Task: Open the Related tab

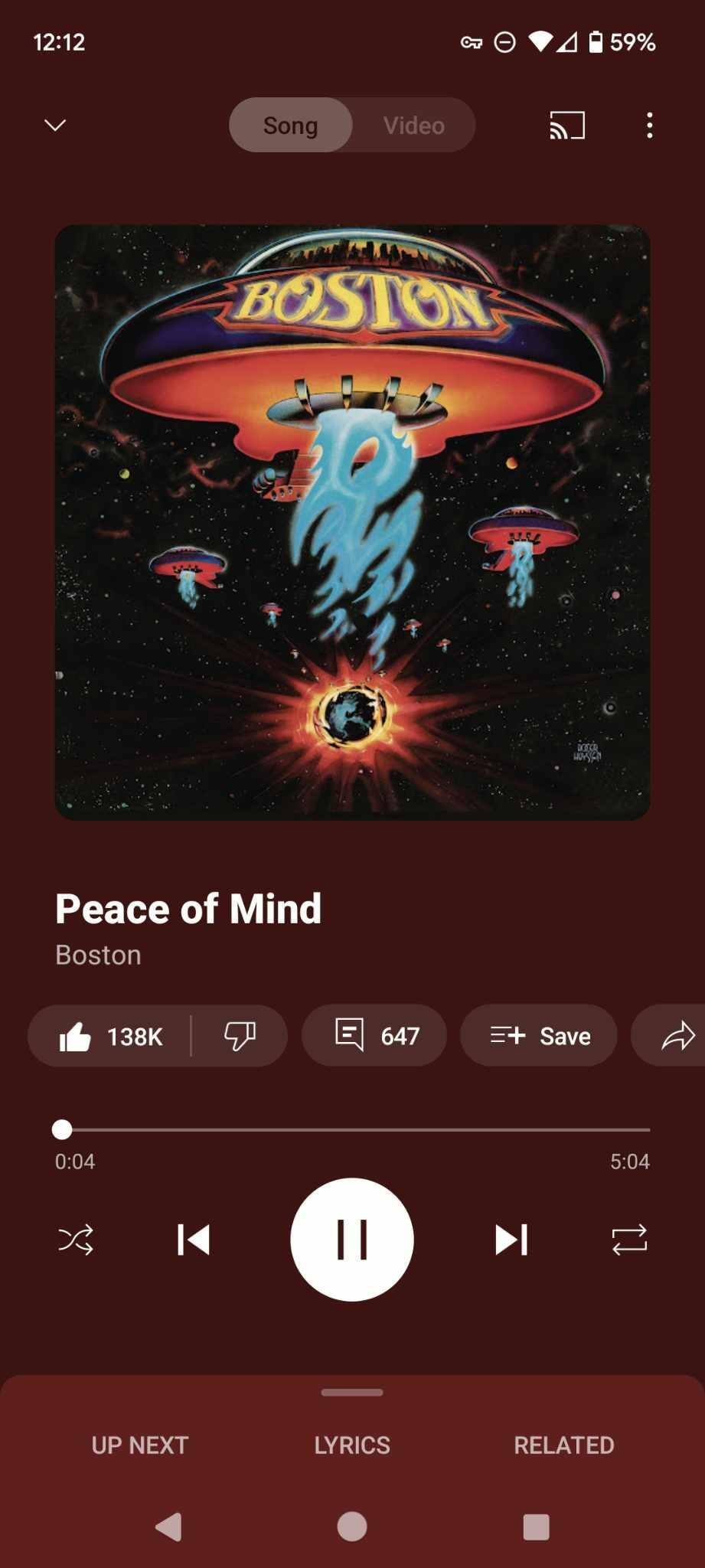Action: pos(564,1445)
